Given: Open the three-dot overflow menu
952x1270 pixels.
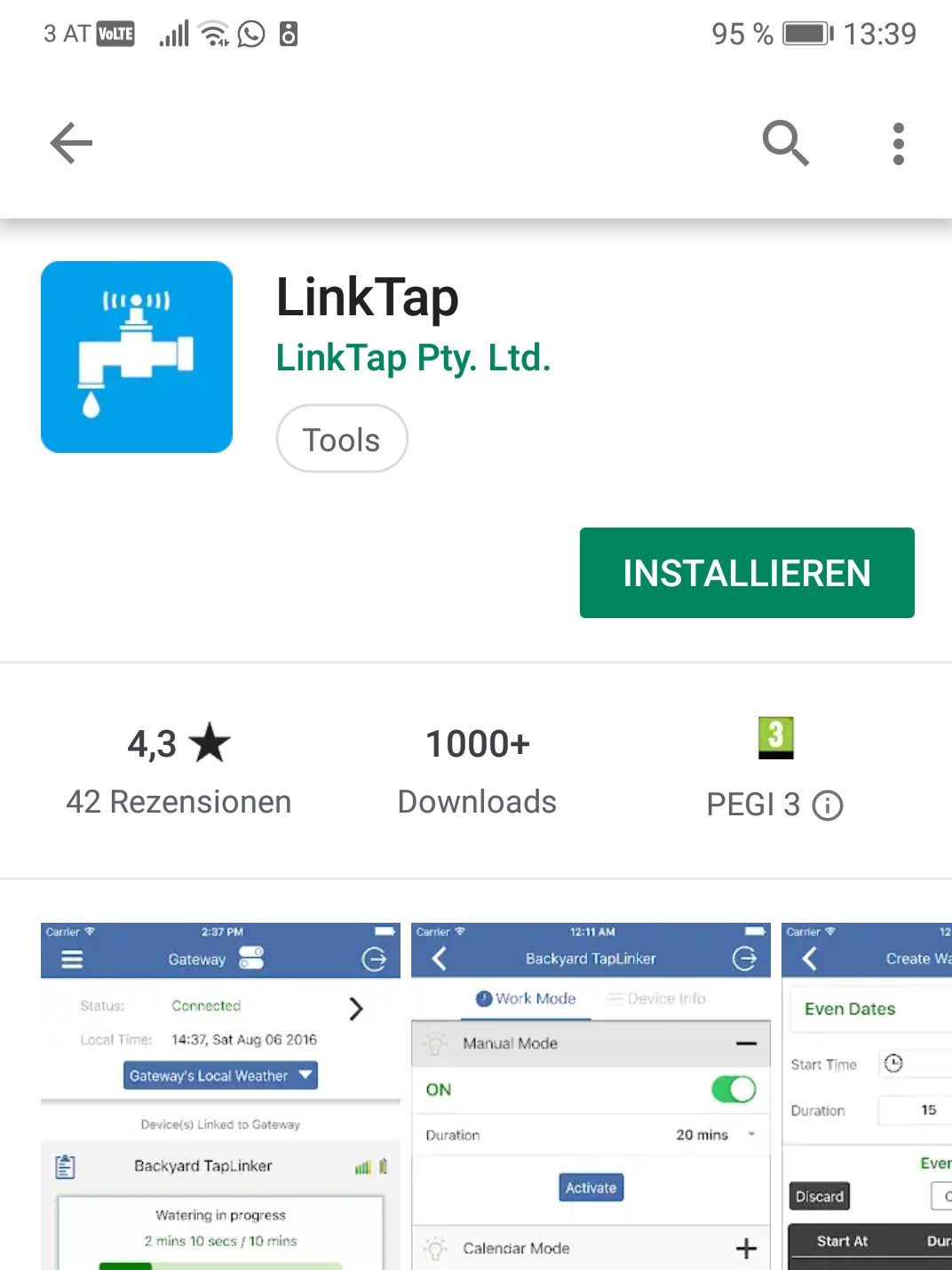Looking at the screenshot, I should (898, 143).
